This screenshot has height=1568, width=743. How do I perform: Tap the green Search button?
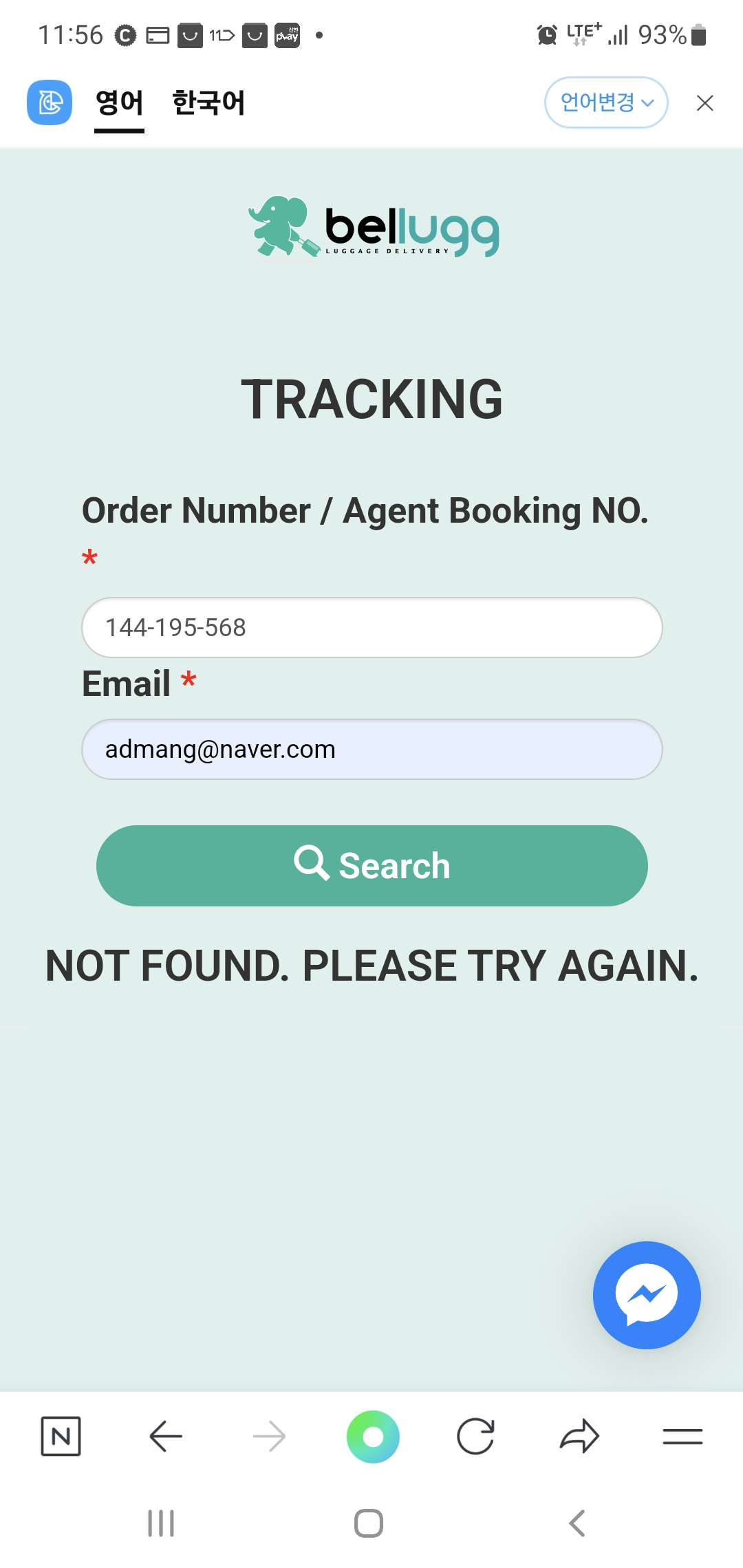click(372, 866)
